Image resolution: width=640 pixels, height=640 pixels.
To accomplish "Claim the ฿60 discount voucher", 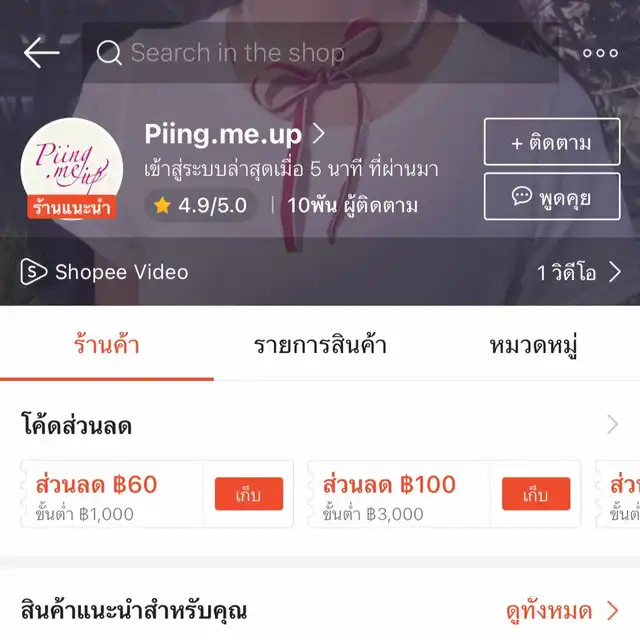I will tap(249, 494).
